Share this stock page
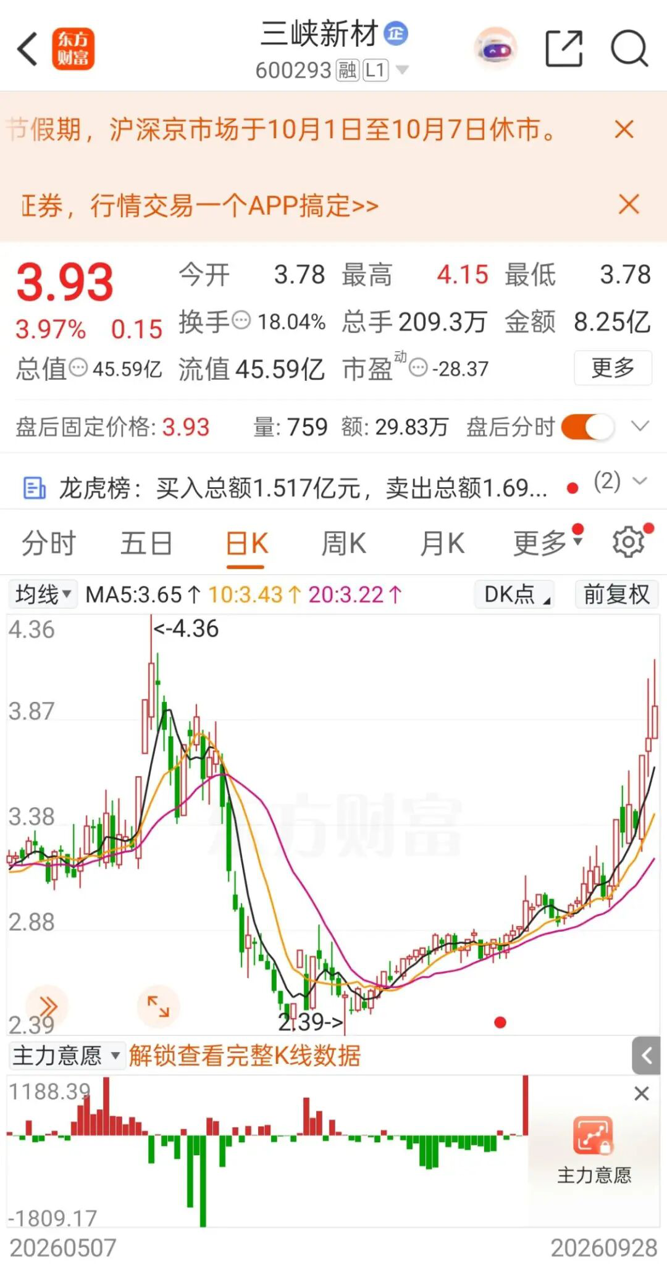667x1265 pixels. 564,48
